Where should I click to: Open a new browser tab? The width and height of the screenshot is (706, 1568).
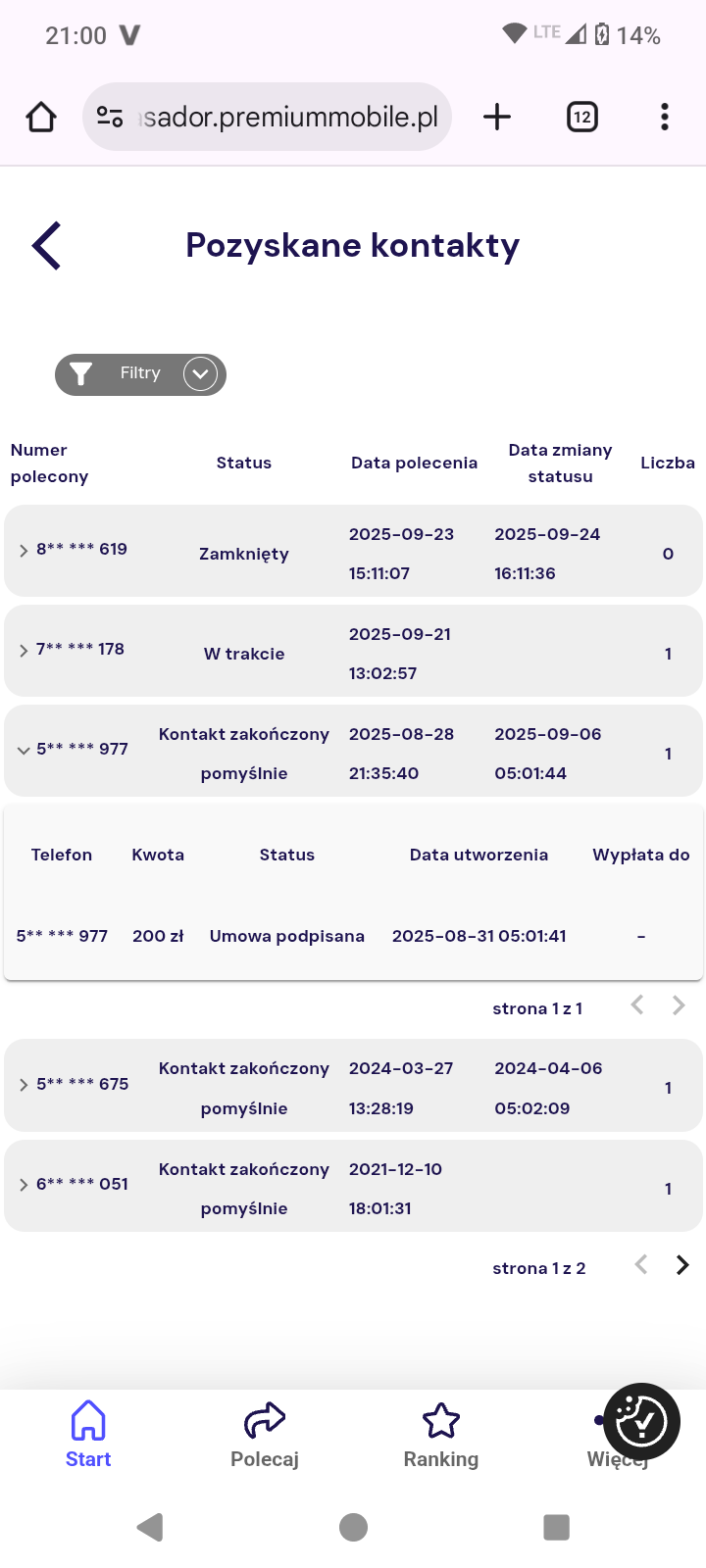(x=497, y=117)
